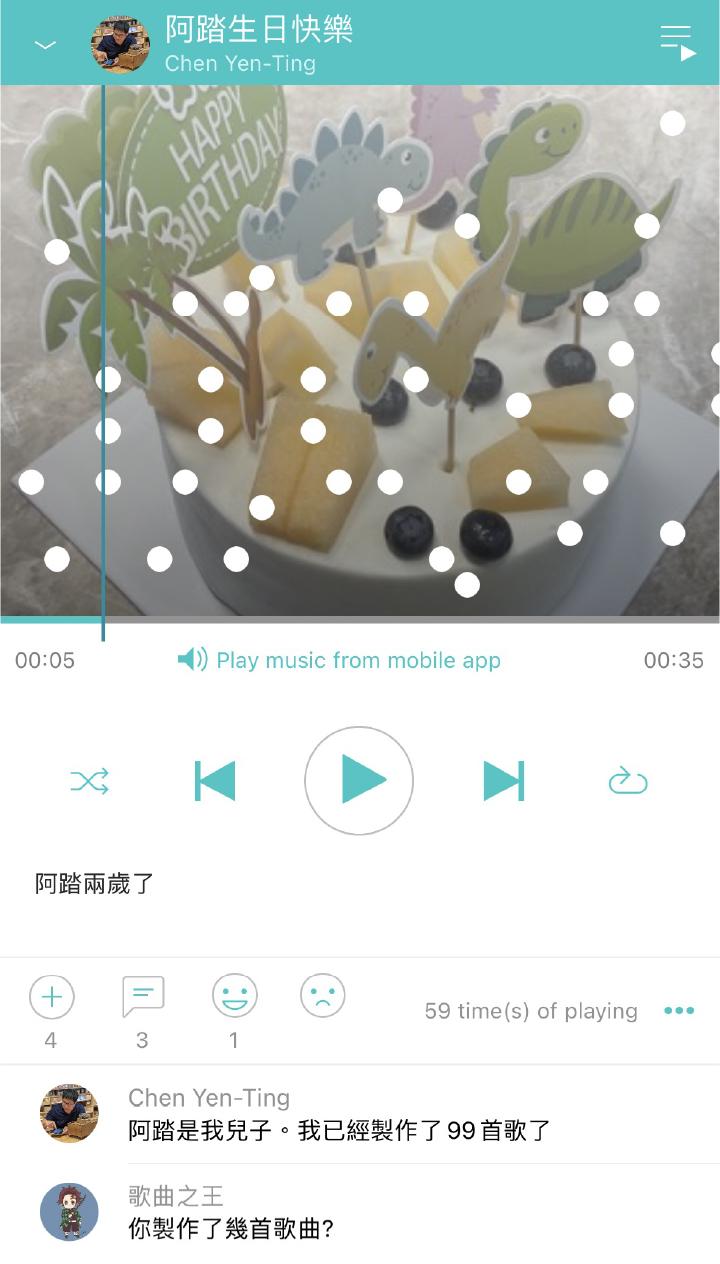The height and width of the screenshot is (1264, 720).
Task: Open the playlist queue icon
Action: [x=677, y=44]
